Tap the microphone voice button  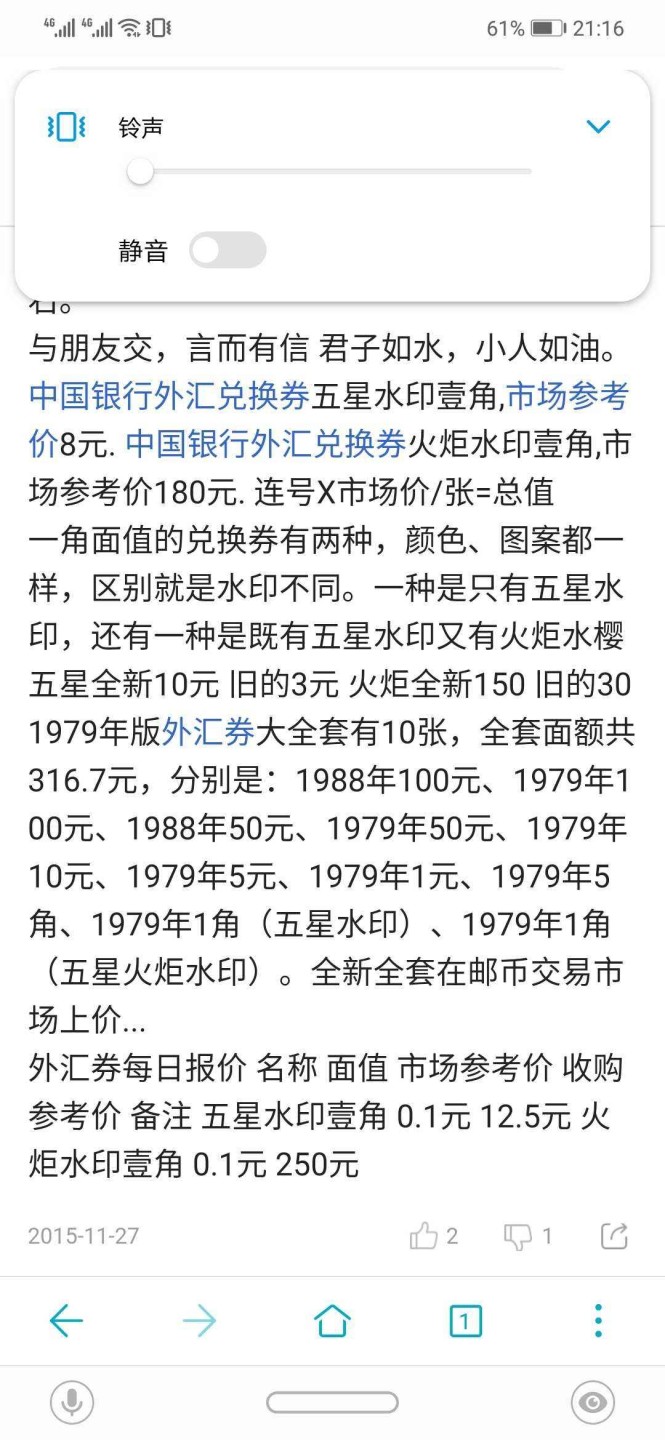71,1403
